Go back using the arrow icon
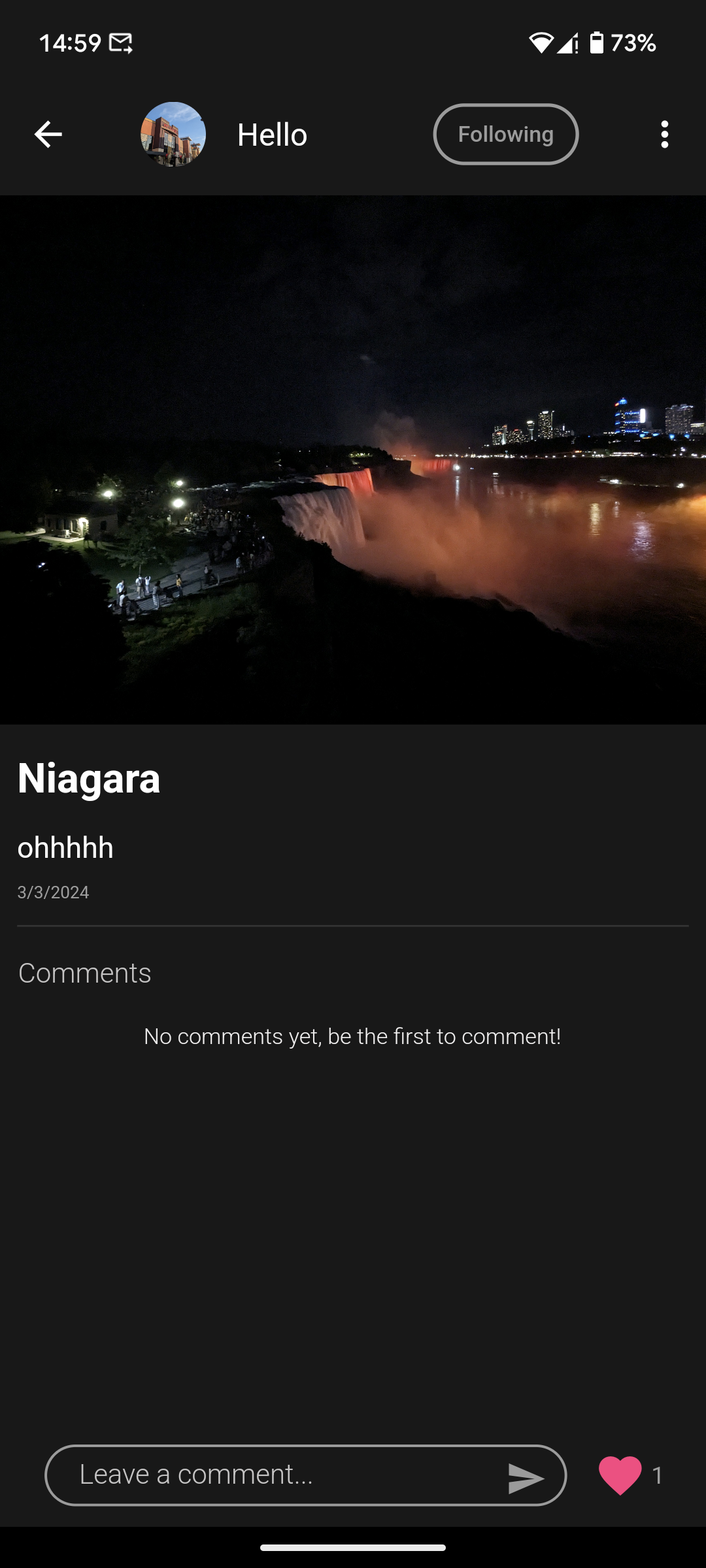 coord(48,135)
